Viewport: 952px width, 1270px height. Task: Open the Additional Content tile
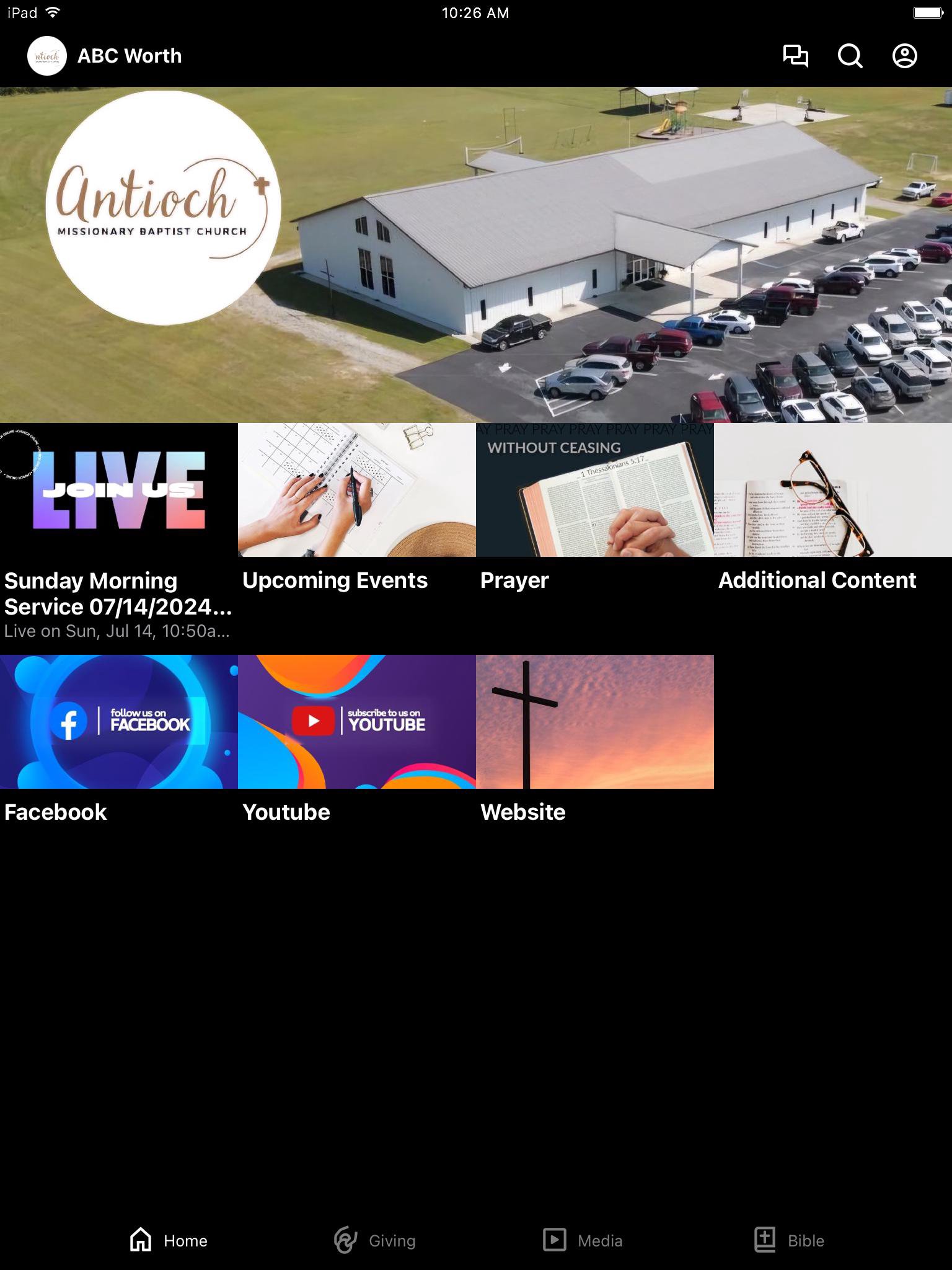click(x=832, y=490)
